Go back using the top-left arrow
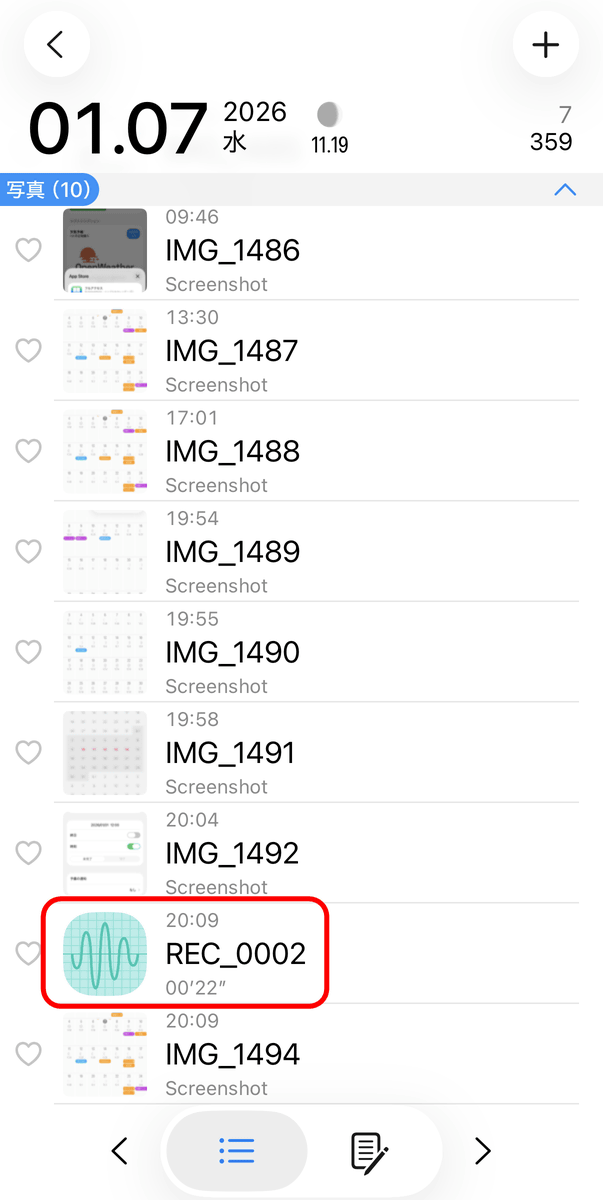The height and width of the screenshot is (1200, 603). tap(56, 45)
